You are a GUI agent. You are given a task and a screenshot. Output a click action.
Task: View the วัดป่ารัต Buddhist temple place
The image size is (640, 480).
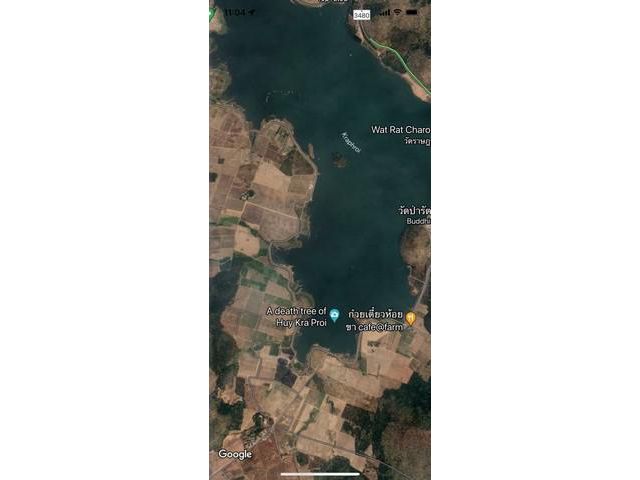pos(413,211)
